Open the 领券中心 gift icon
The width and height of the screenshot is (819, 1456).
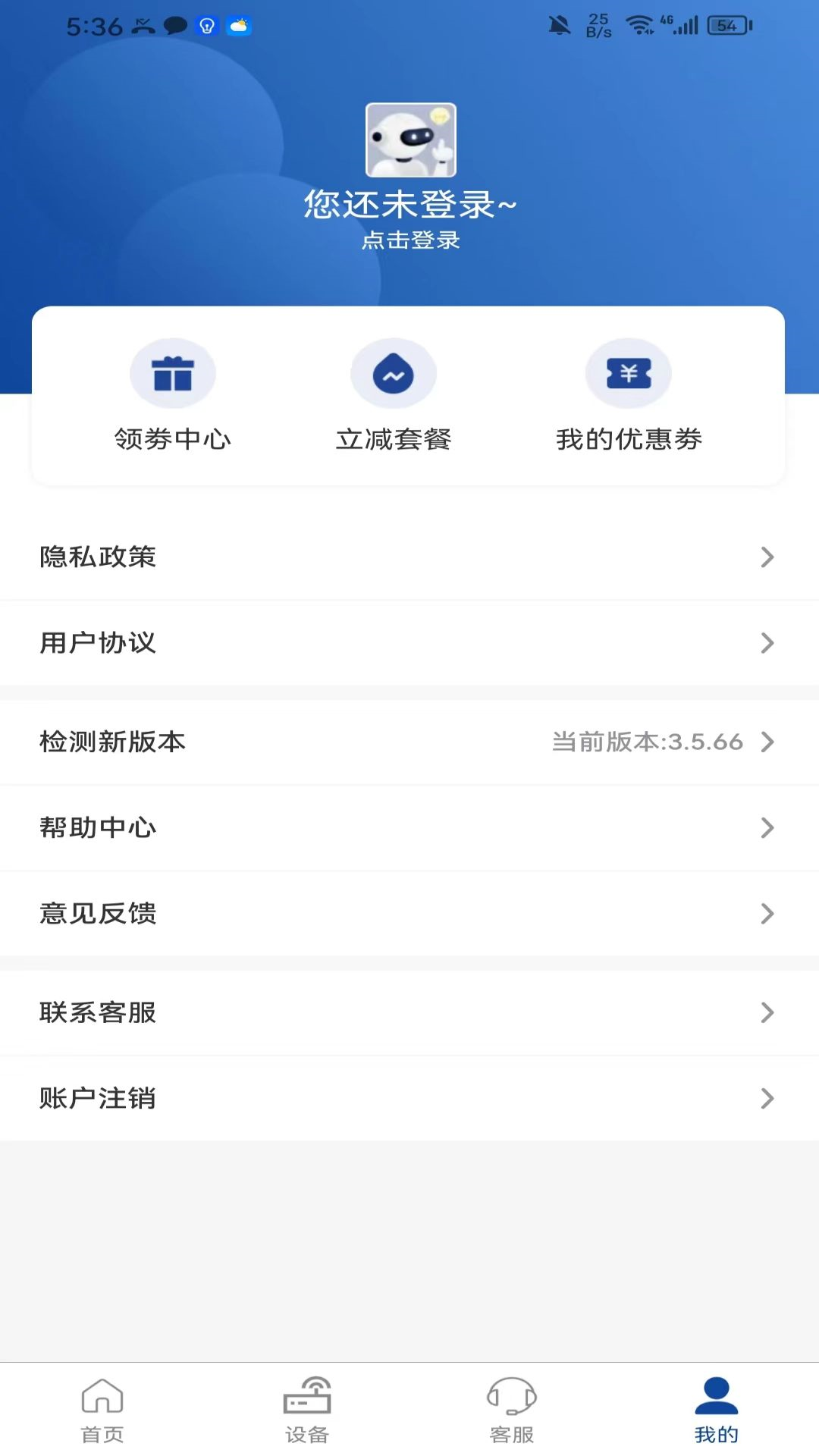[x=173, y=373]
